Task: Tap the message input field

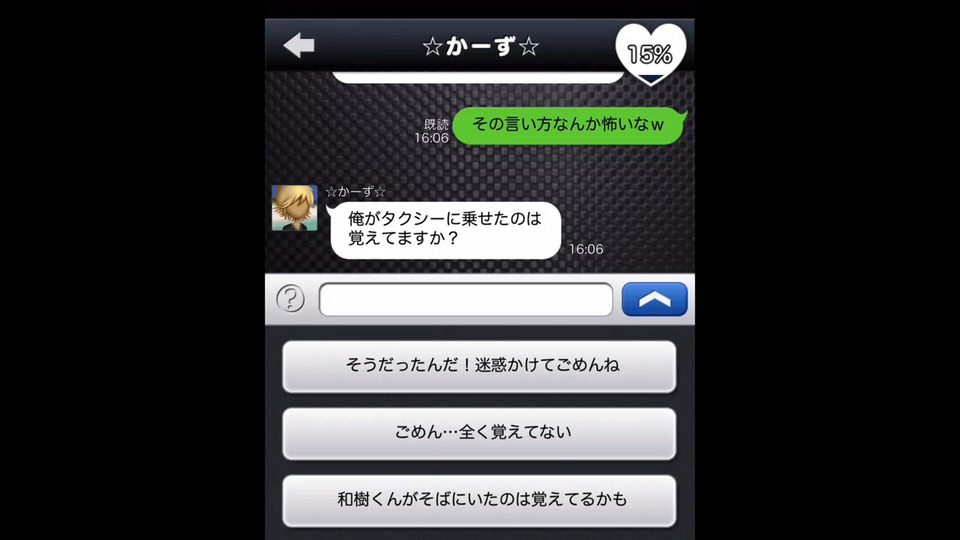Action: 465,299
